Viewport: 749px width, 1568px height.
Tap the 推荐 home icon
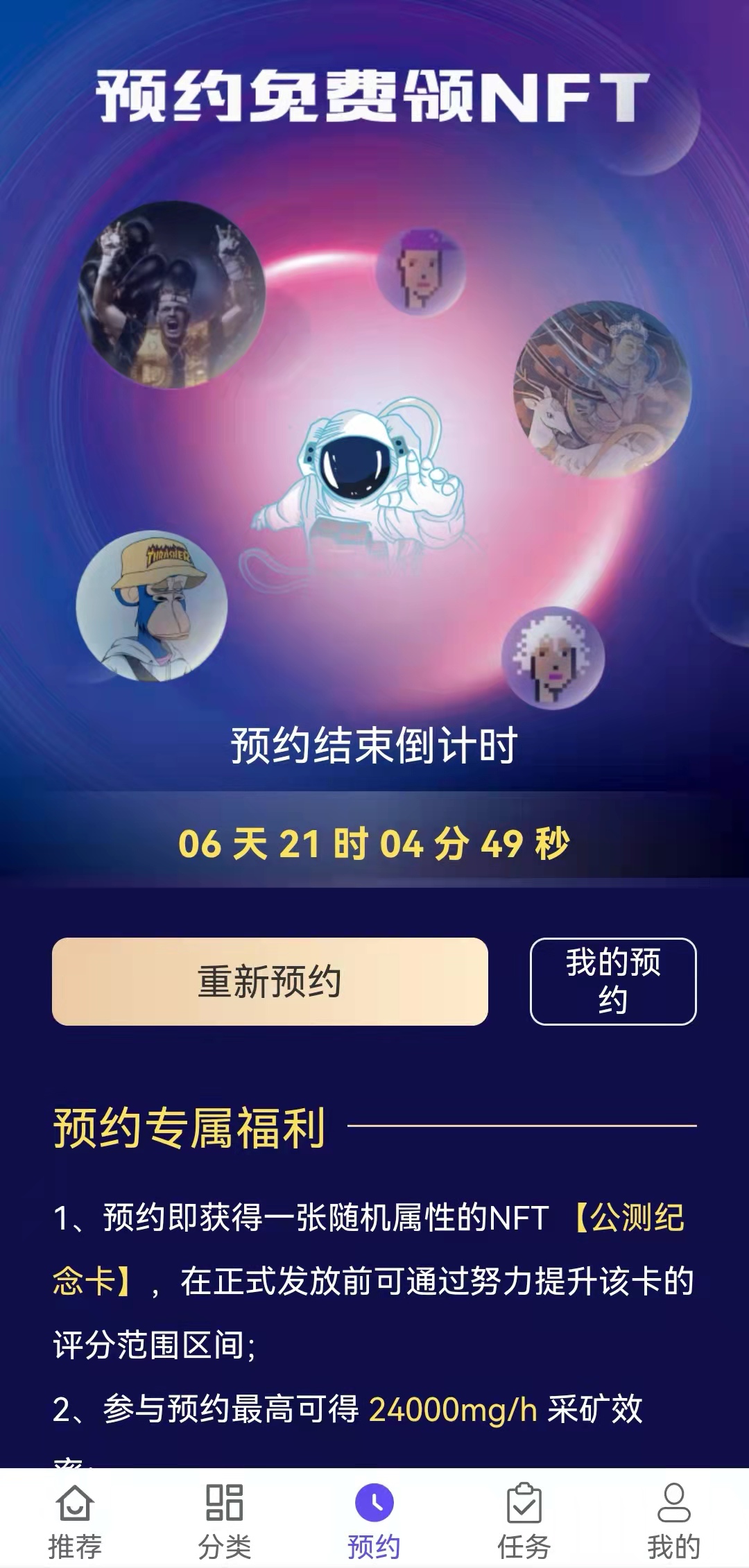[x=76, y=1504]
